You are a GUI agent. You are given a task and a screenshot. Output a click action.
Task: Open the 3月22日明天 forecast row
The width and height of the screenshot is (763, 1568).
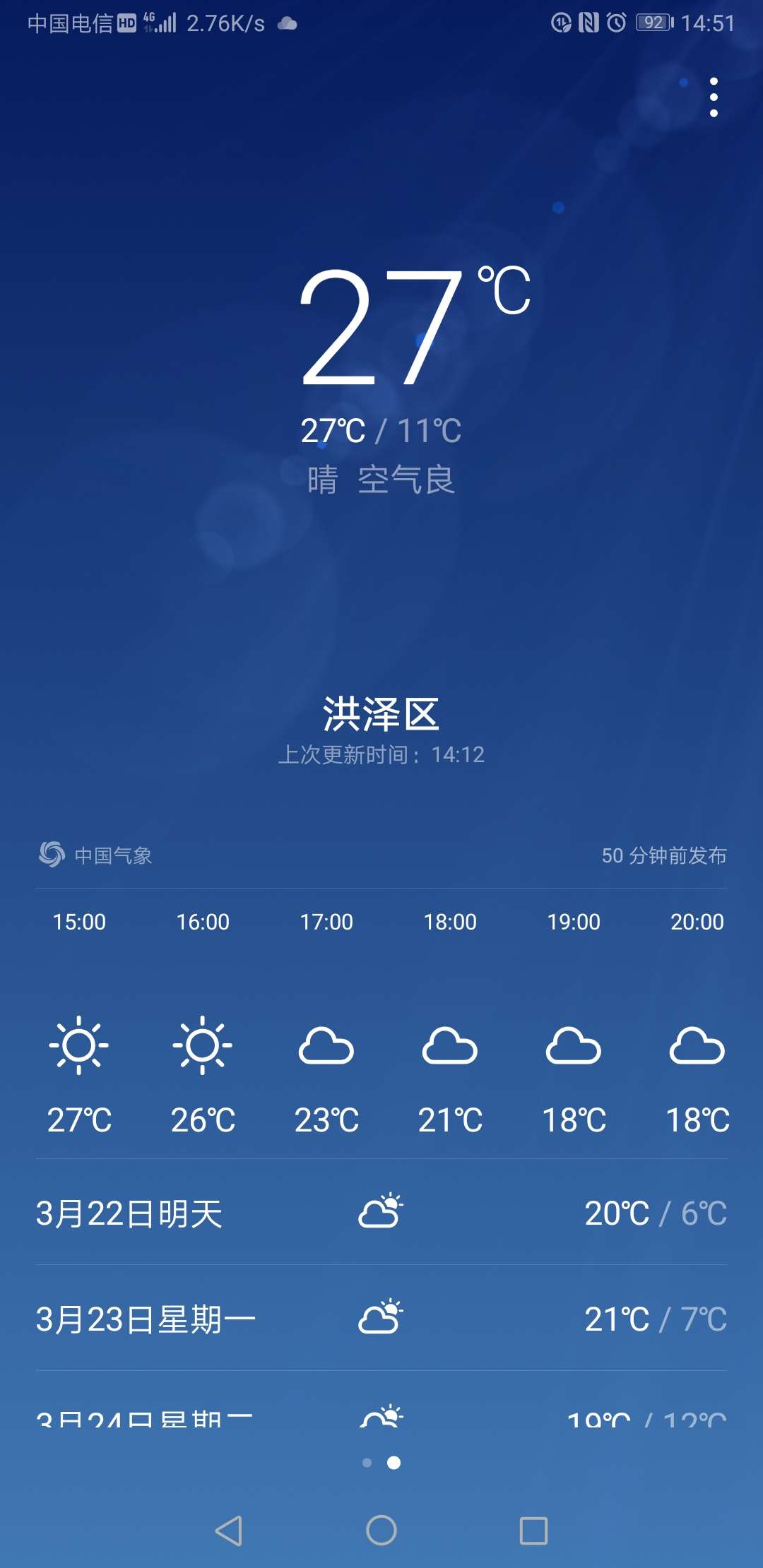(381, 1213)
